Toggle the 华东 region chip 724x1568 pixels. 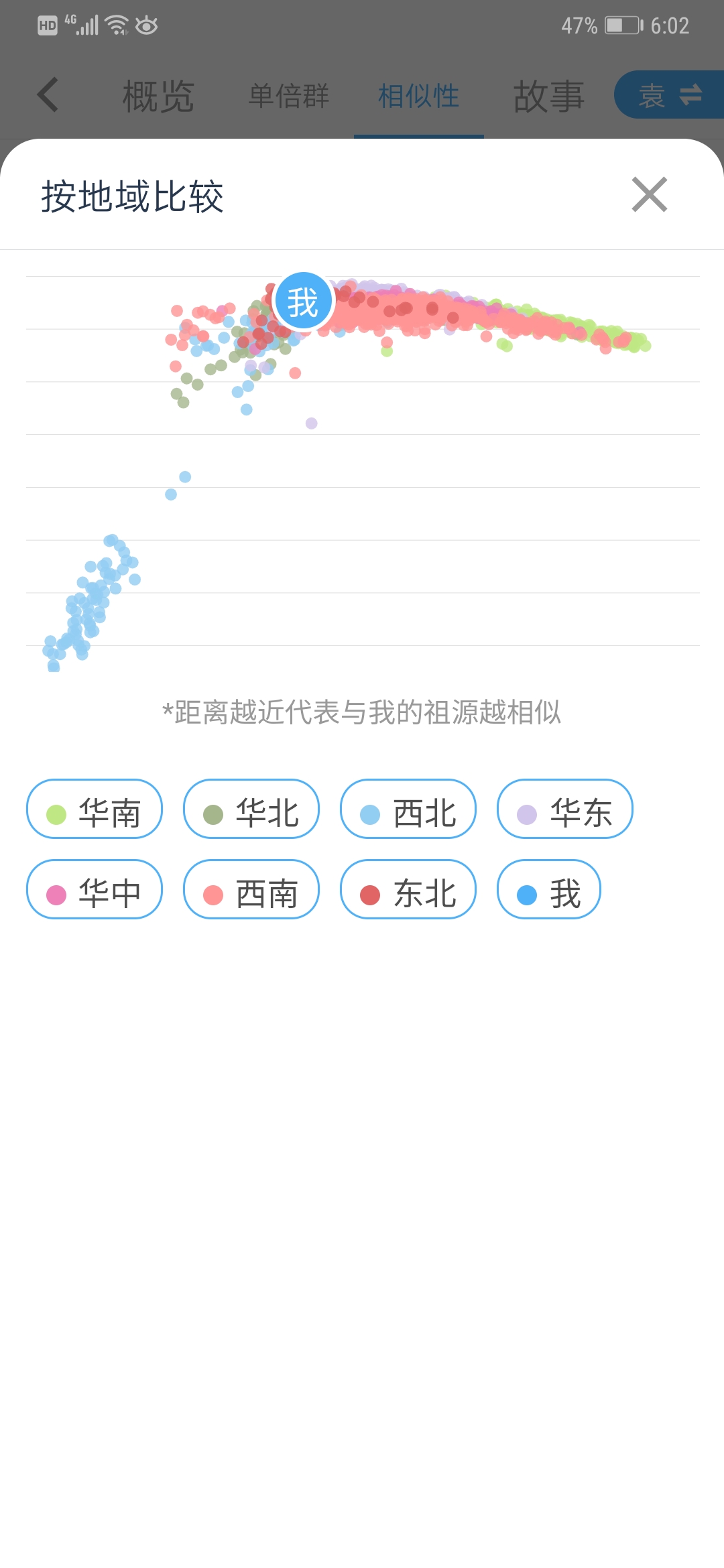tap(565, 809)
